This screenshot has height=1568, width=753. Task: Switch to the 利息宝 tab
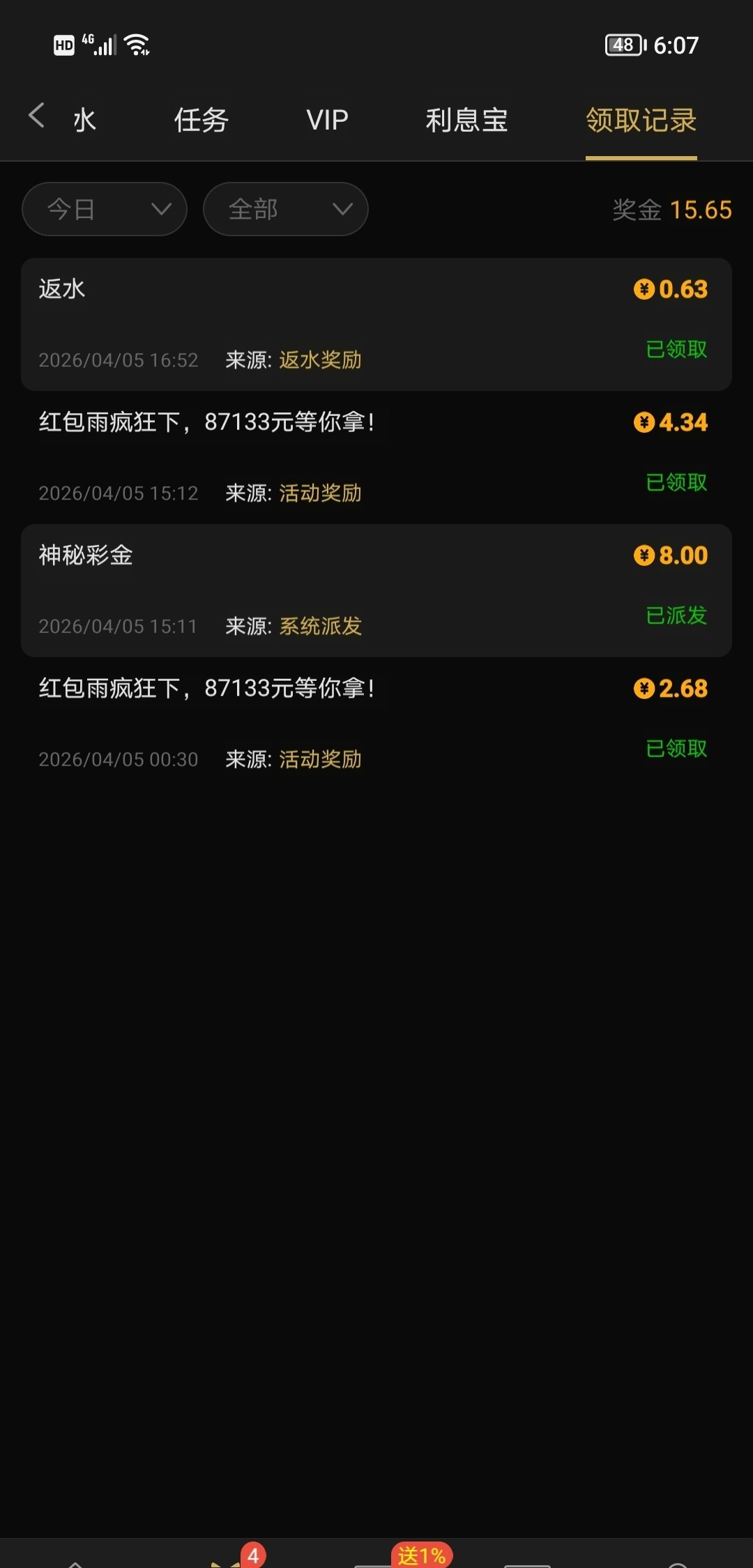pyautogui.click(x=466, y=120)
